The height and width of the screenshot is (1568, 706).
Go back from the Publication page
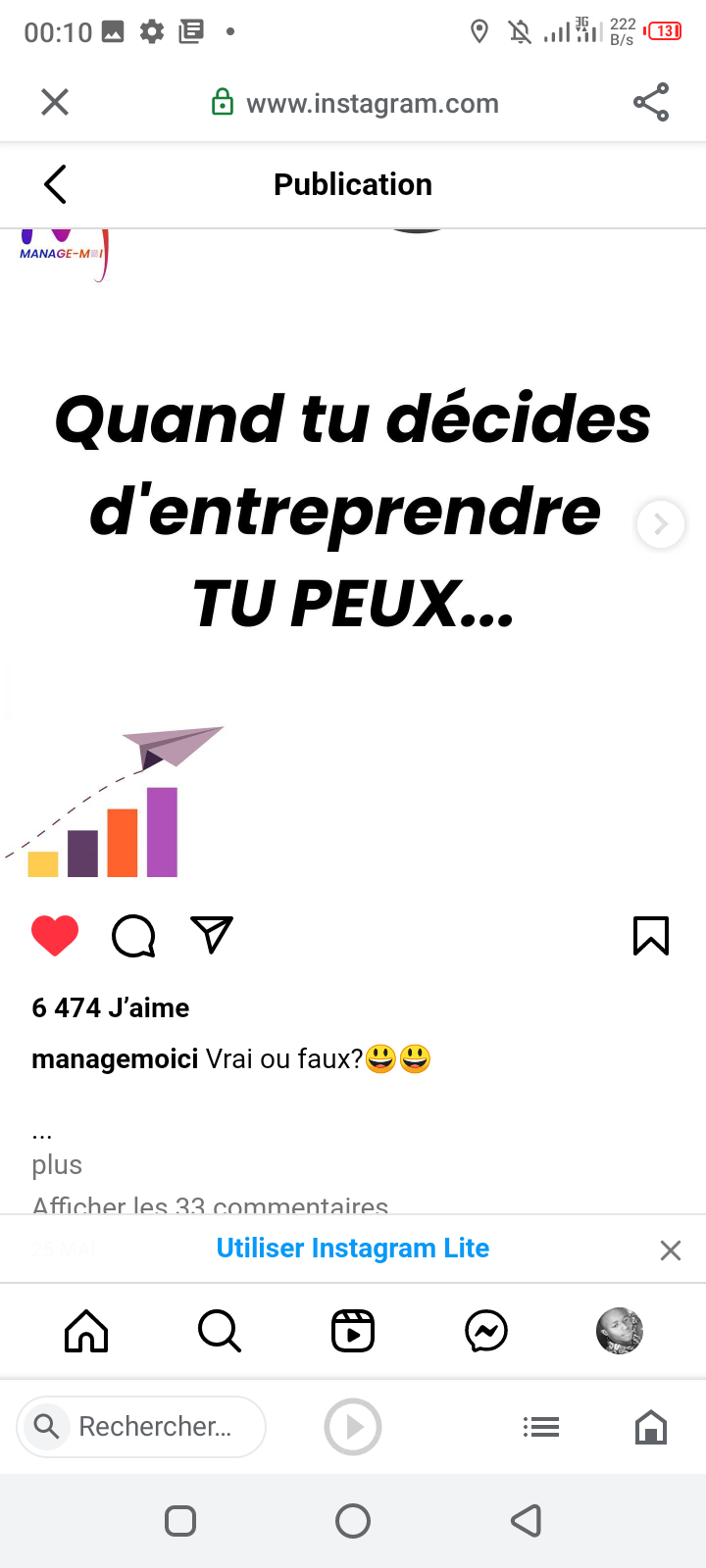point(55,184)
